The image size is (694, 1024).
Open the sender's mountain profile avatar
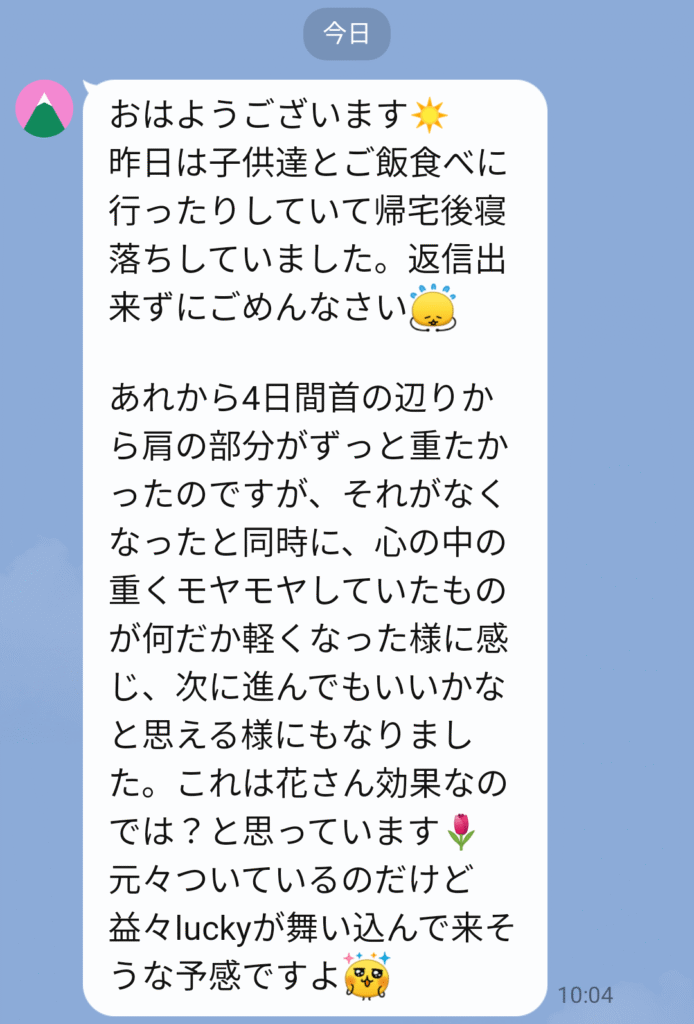(x=44, y=109)
